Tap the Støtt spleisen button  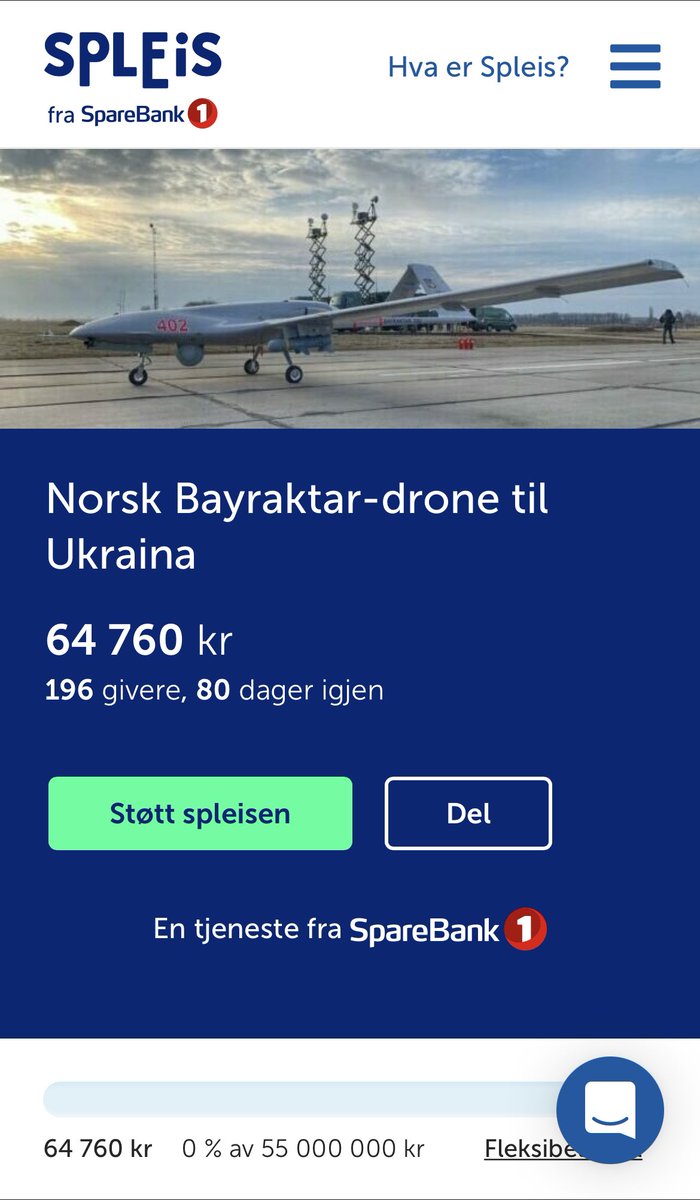[x=200, y=813]
